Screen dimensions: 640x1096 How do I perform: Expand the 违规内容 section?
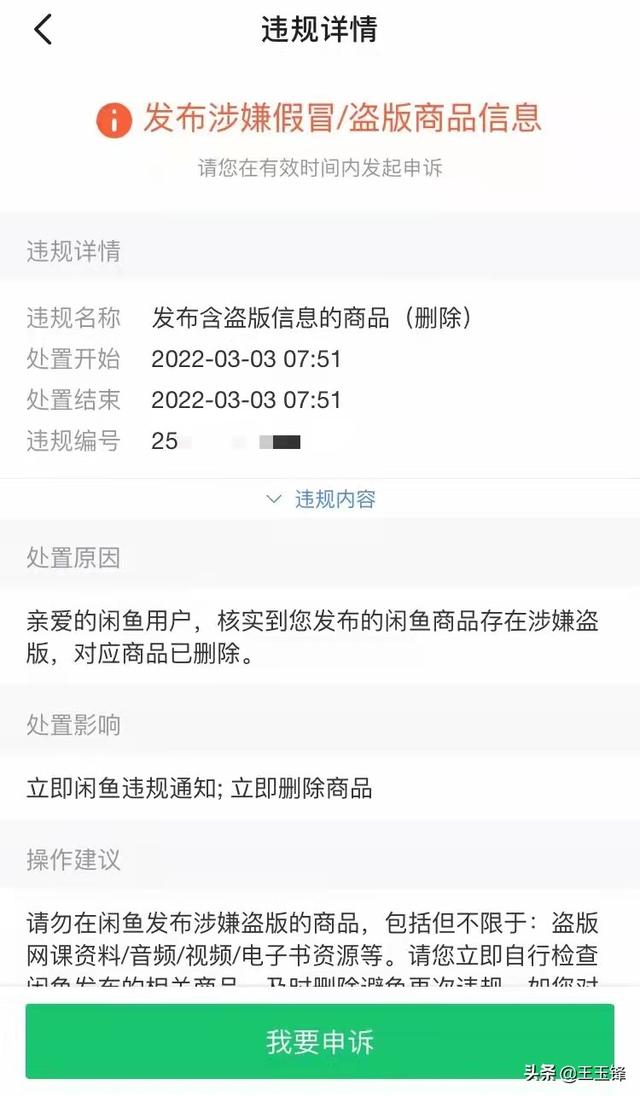click(x=321, y=499)
